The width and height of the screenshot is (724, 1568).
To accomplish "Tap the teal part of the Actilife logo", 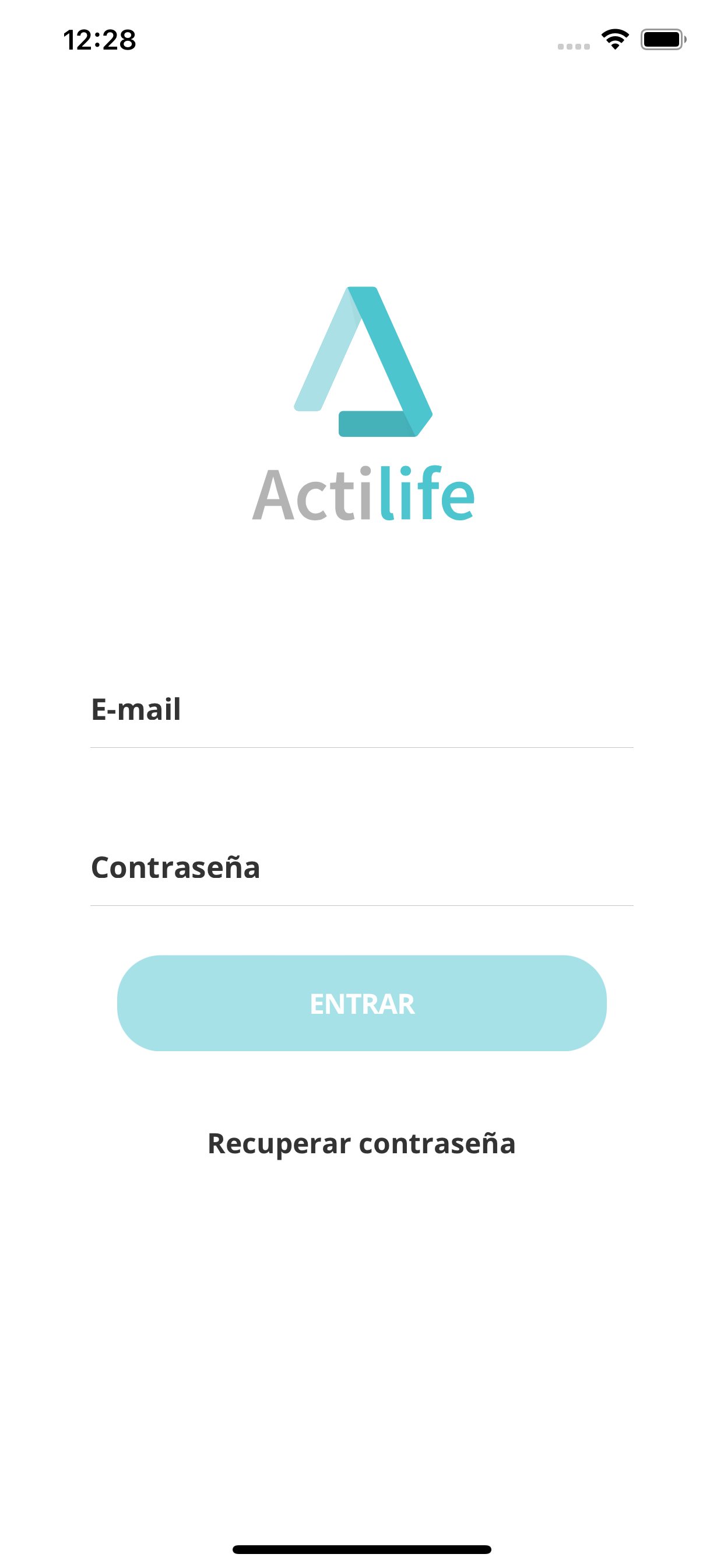I will [x=395, y=353].
